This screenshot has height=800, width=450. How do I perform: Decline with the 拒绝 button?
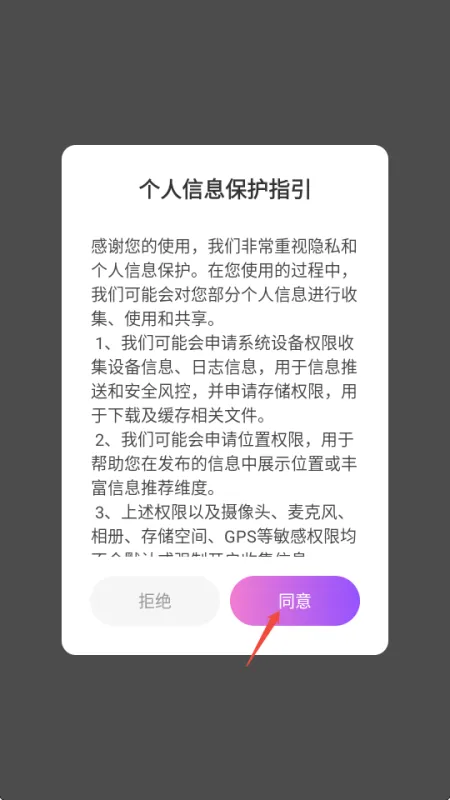155,601
